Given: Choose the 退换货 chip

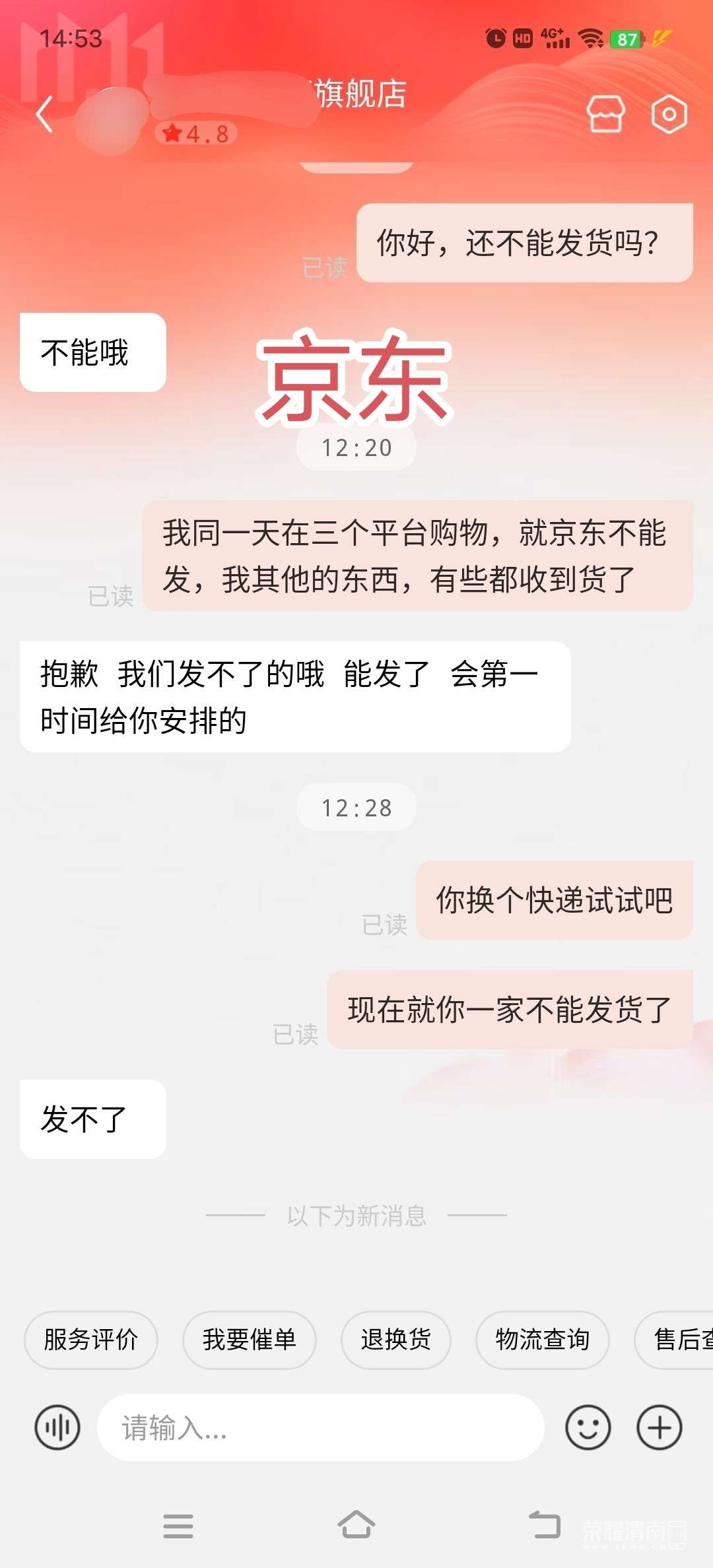Looking at the screenshot, I should point(396,1340).
